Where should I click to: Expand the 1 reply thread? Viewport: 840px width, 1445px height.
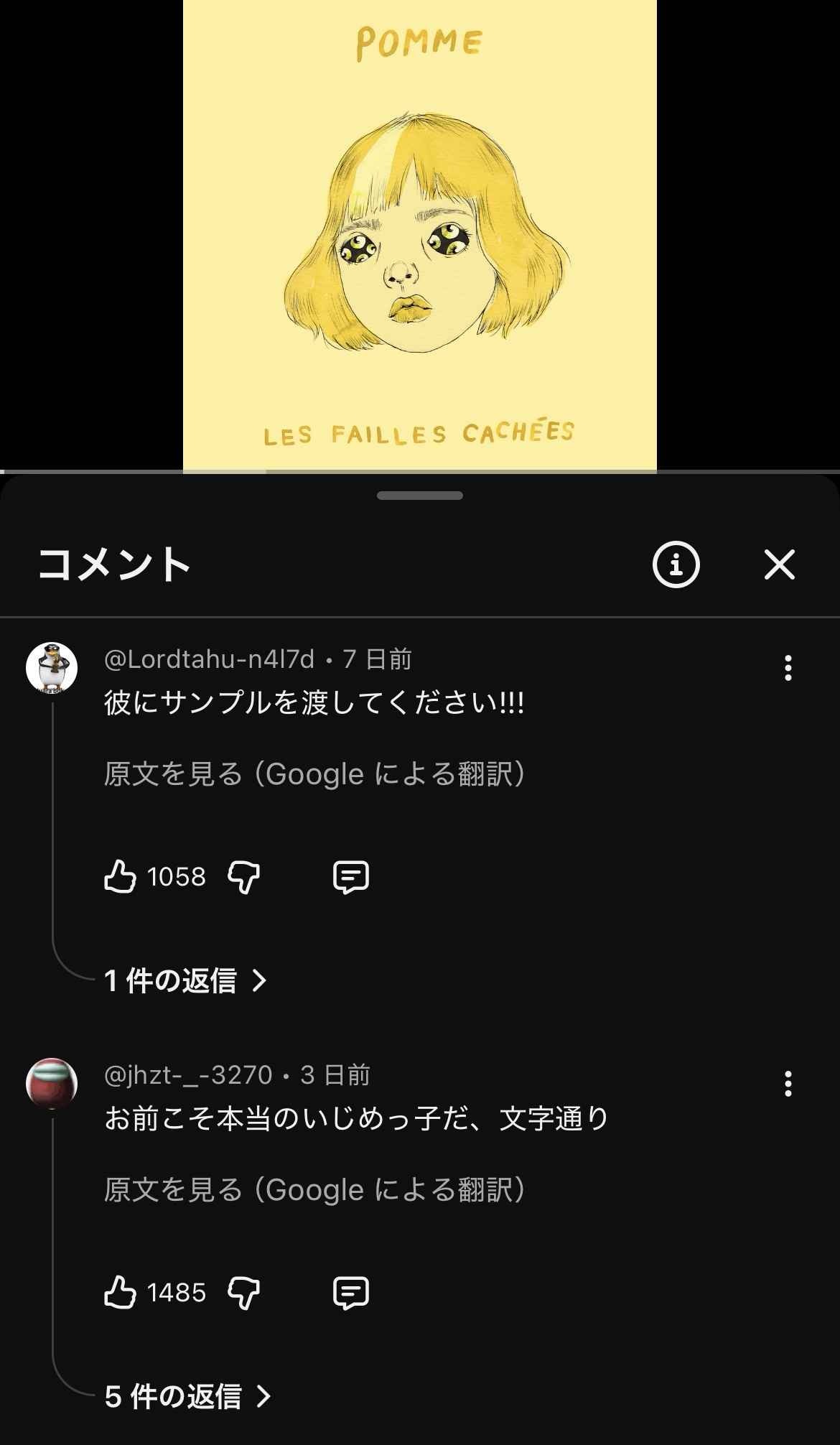pyautogui.click(x=185, y=980)
